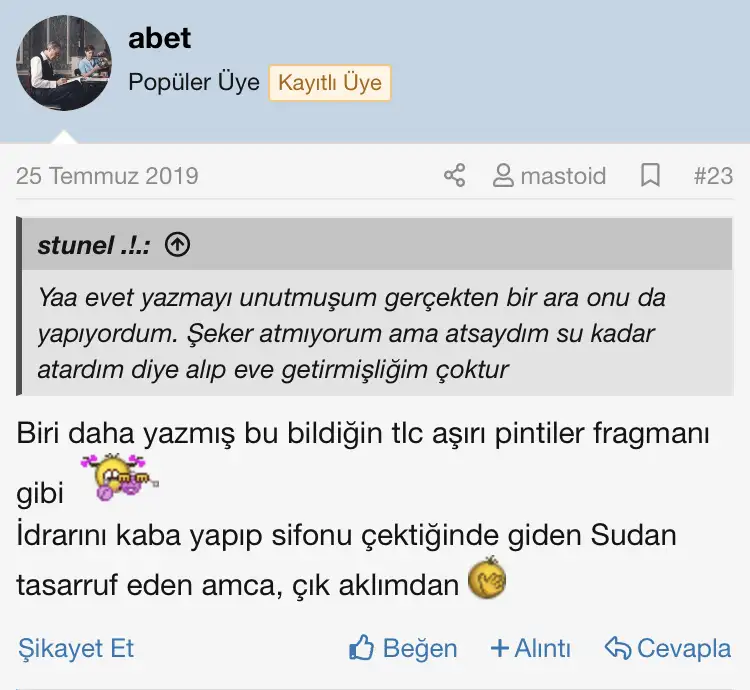750x690 pixels.
Task: Like the post with Beğen
Action: [x=403, y=648]
